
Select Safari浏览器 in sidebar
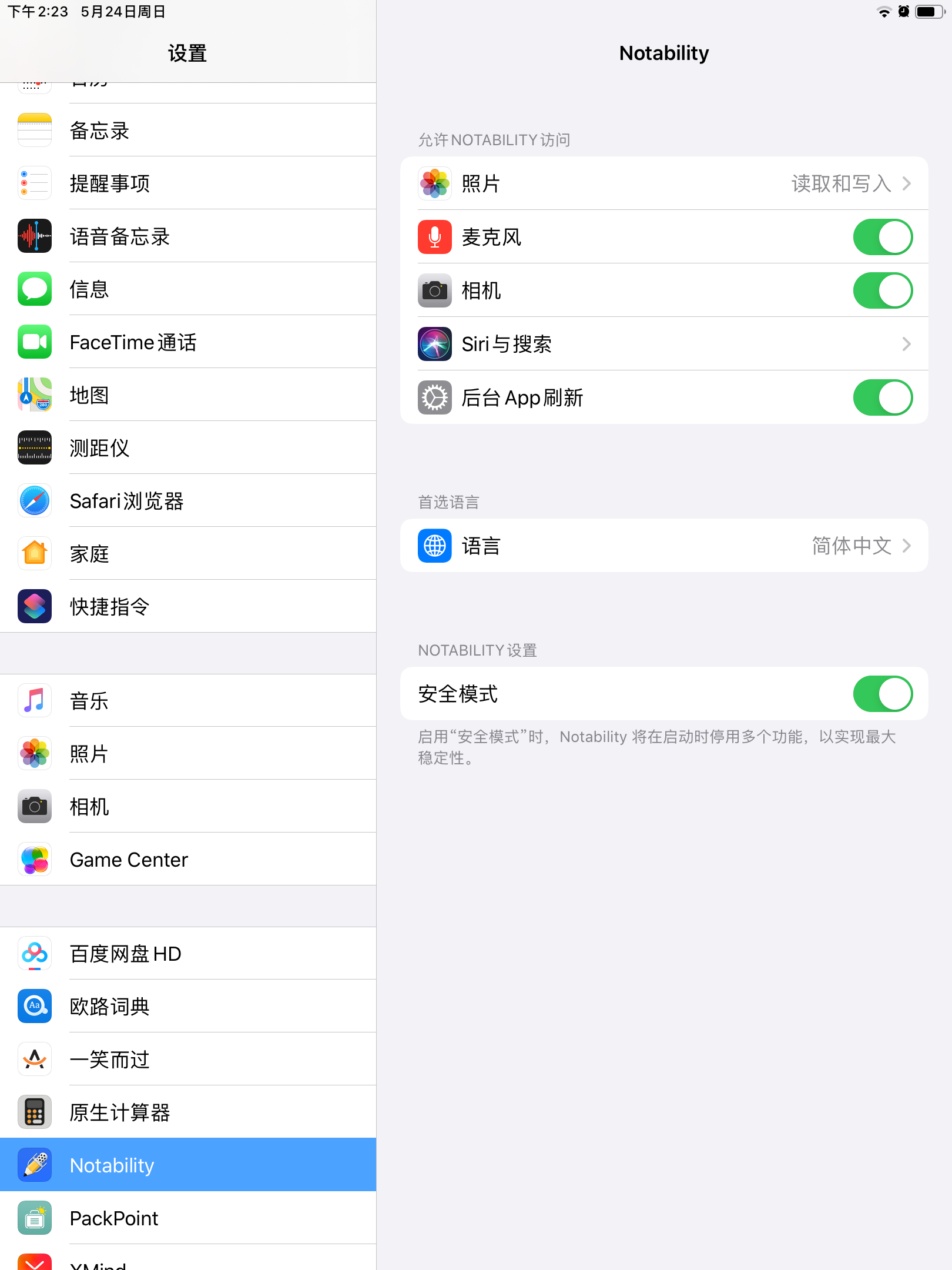188,501
